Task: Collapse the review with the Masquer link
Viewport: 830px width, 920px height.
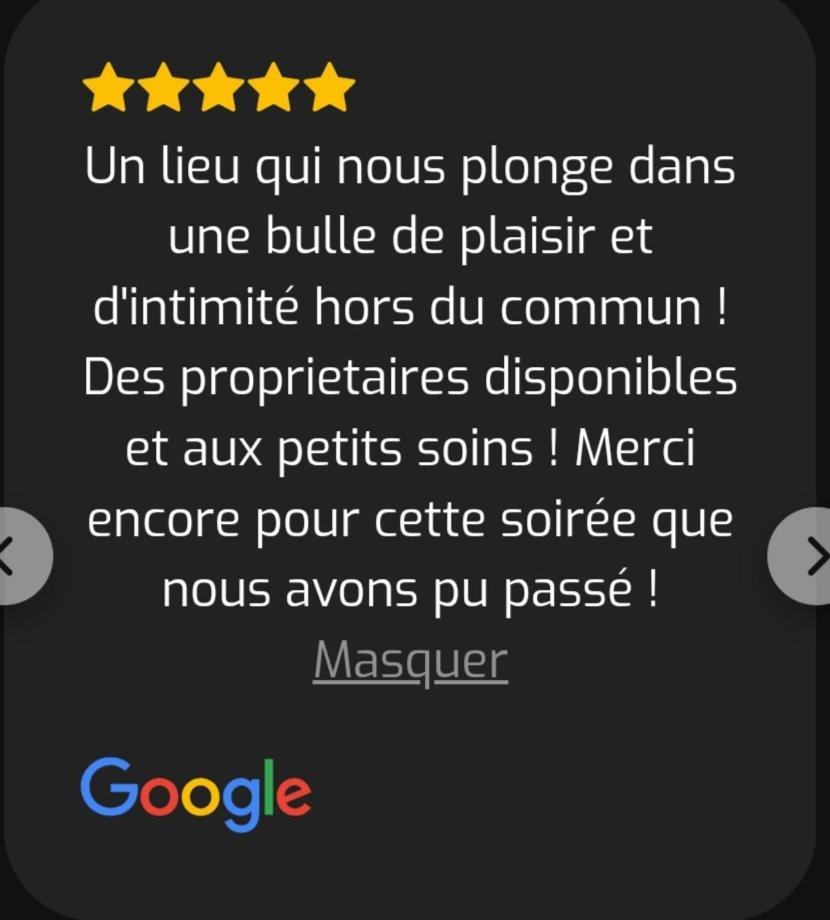Action: tap(411, 661)
